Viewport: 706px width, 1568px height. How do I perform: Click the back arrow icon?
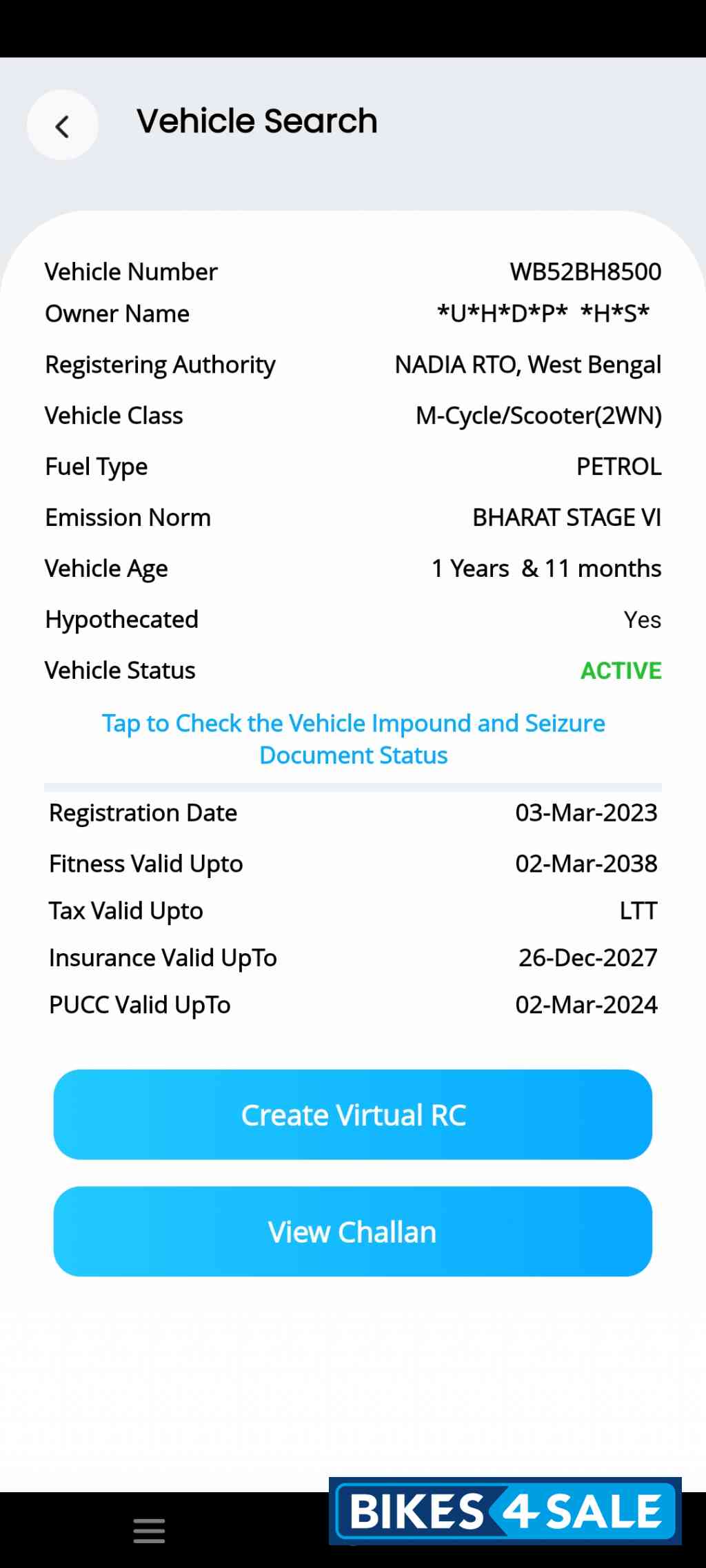pyautogui.click(x=62, y=125)
